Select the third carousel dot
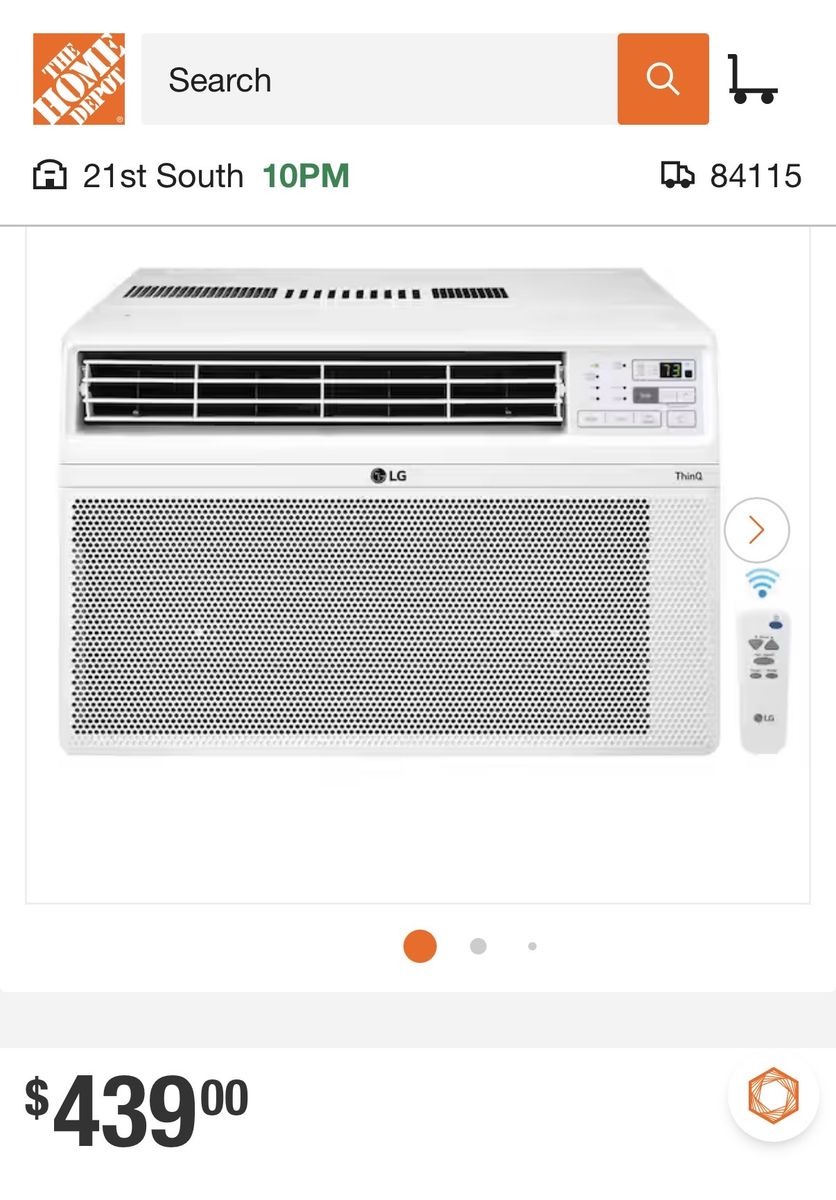This screenshot has height=1200, width=836. [530, 944]
